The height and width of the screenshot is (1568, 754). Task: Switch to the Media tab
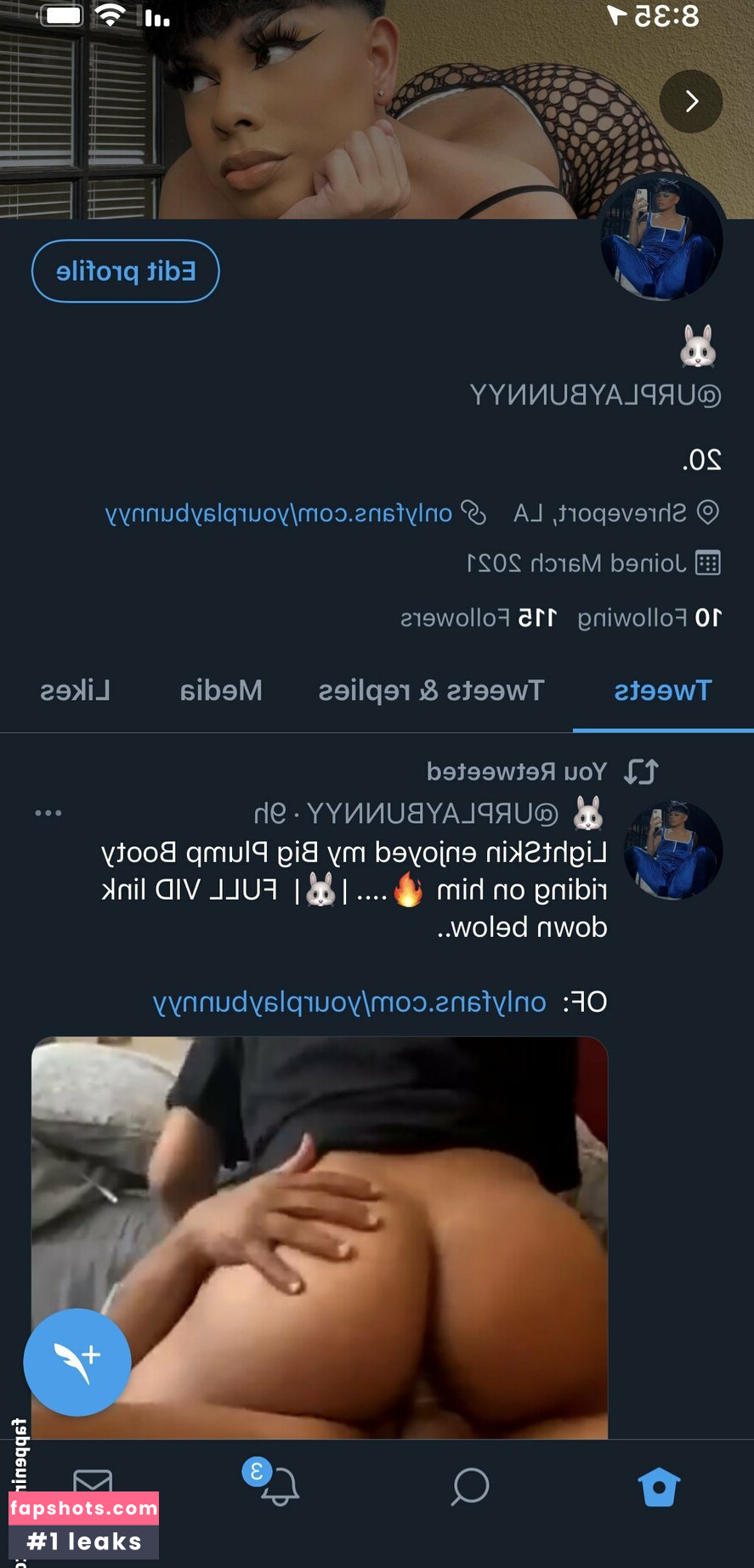coord(221,690)
